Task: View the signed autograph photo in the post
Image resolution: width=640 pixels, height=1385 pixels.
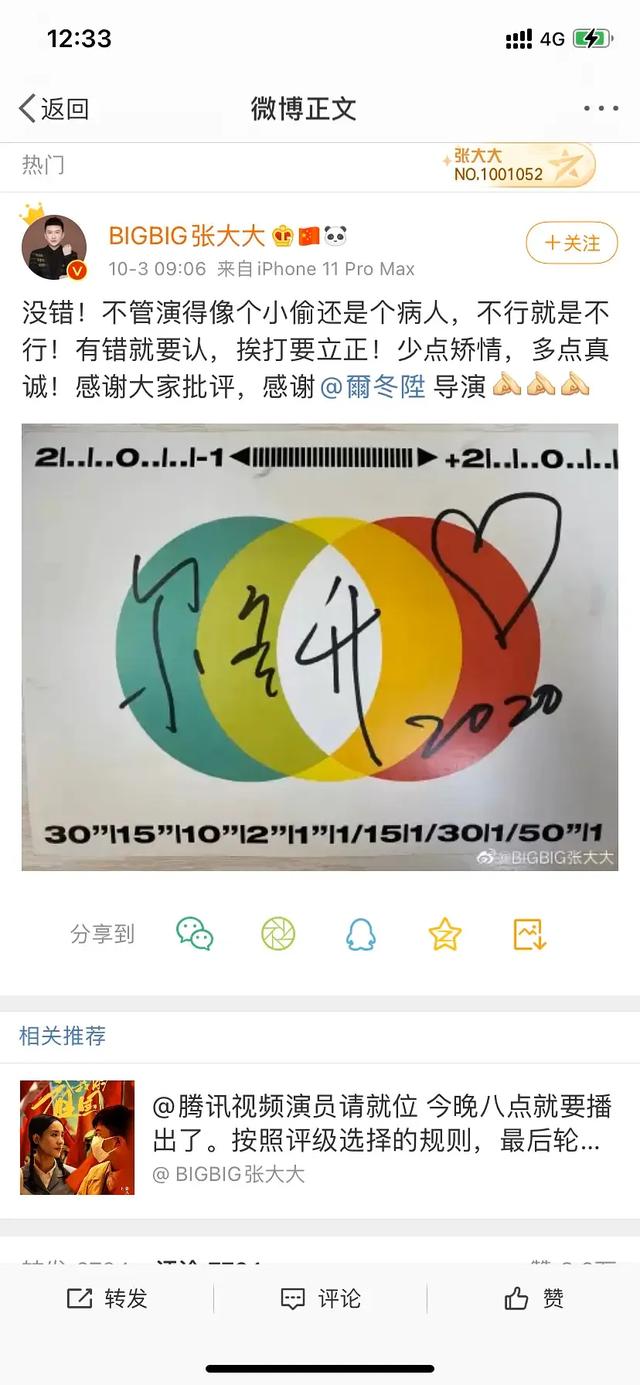Action: tap(320, 646)
